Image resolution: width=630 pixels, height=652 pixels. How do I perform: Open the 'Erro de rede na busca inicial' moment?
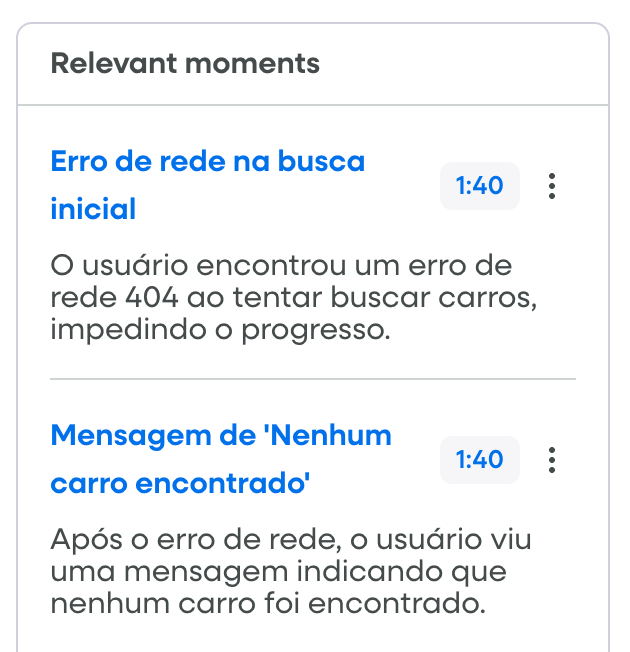click(207, 162)
